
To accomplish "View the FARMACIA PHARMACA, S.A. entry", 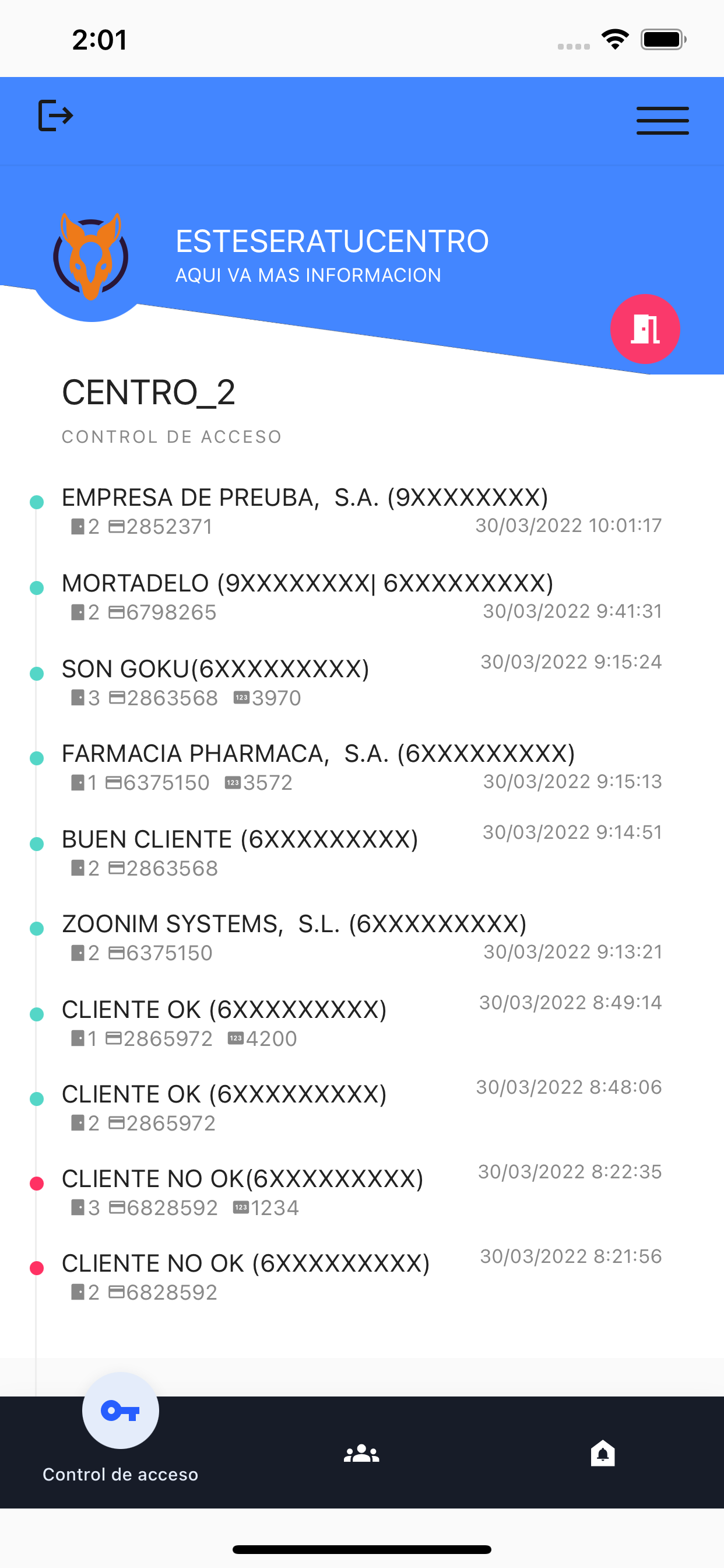I will (x=318, y=766).
